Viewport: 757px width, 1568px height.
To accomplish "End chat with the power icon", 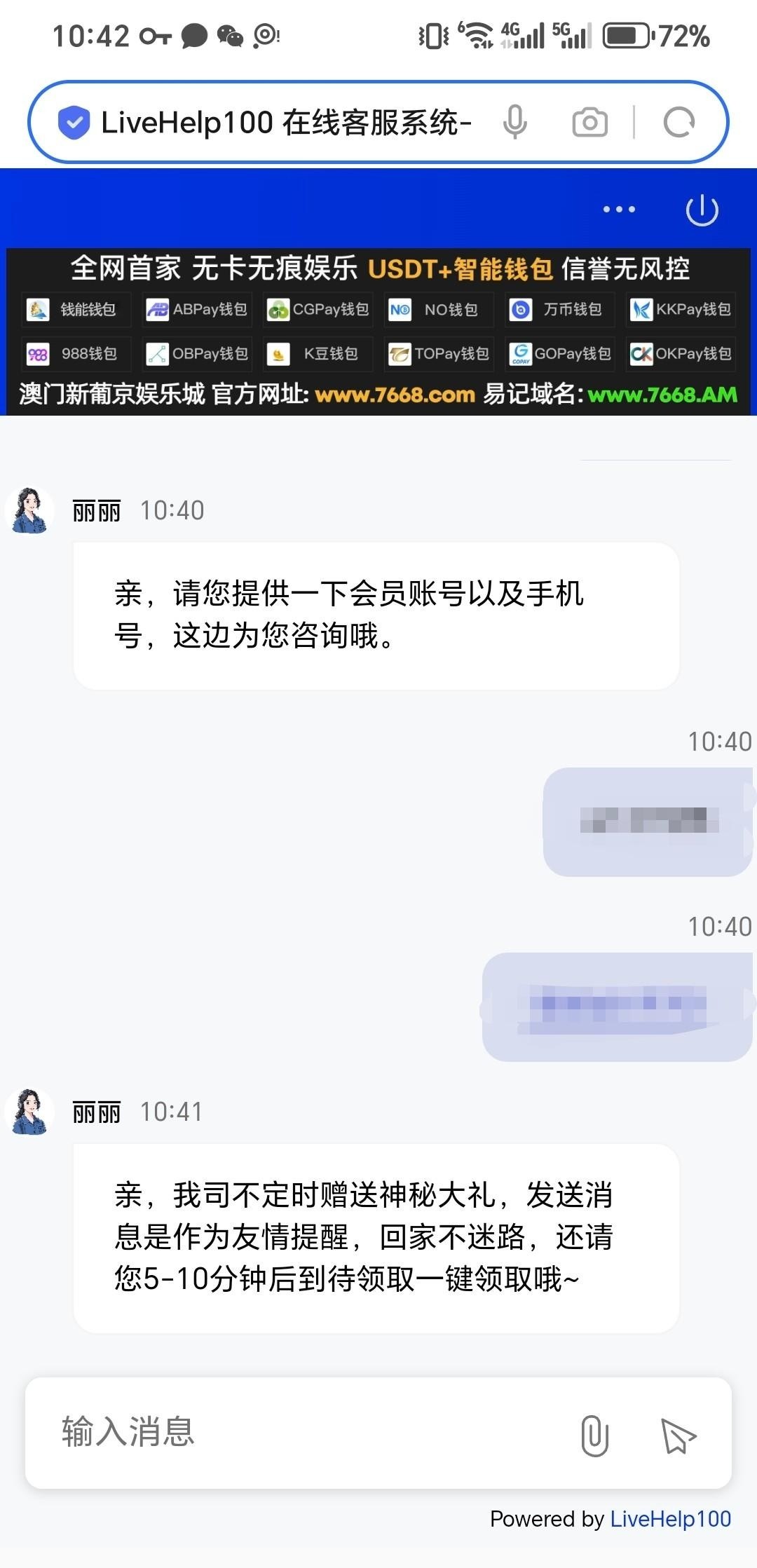I will 702,210.
